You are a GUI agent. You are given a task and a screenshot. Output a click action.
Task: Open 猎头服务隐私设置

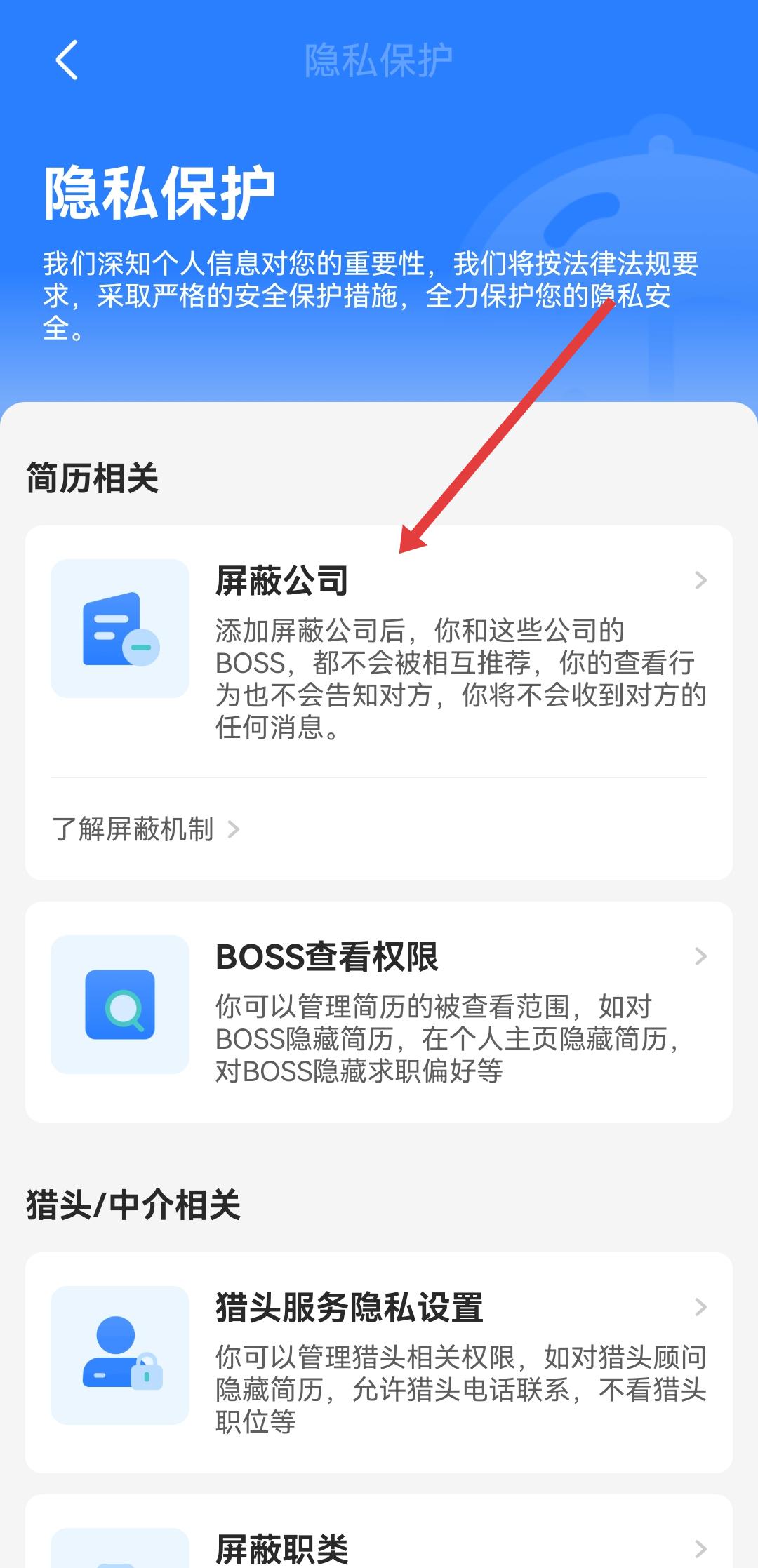[379, 1362]
